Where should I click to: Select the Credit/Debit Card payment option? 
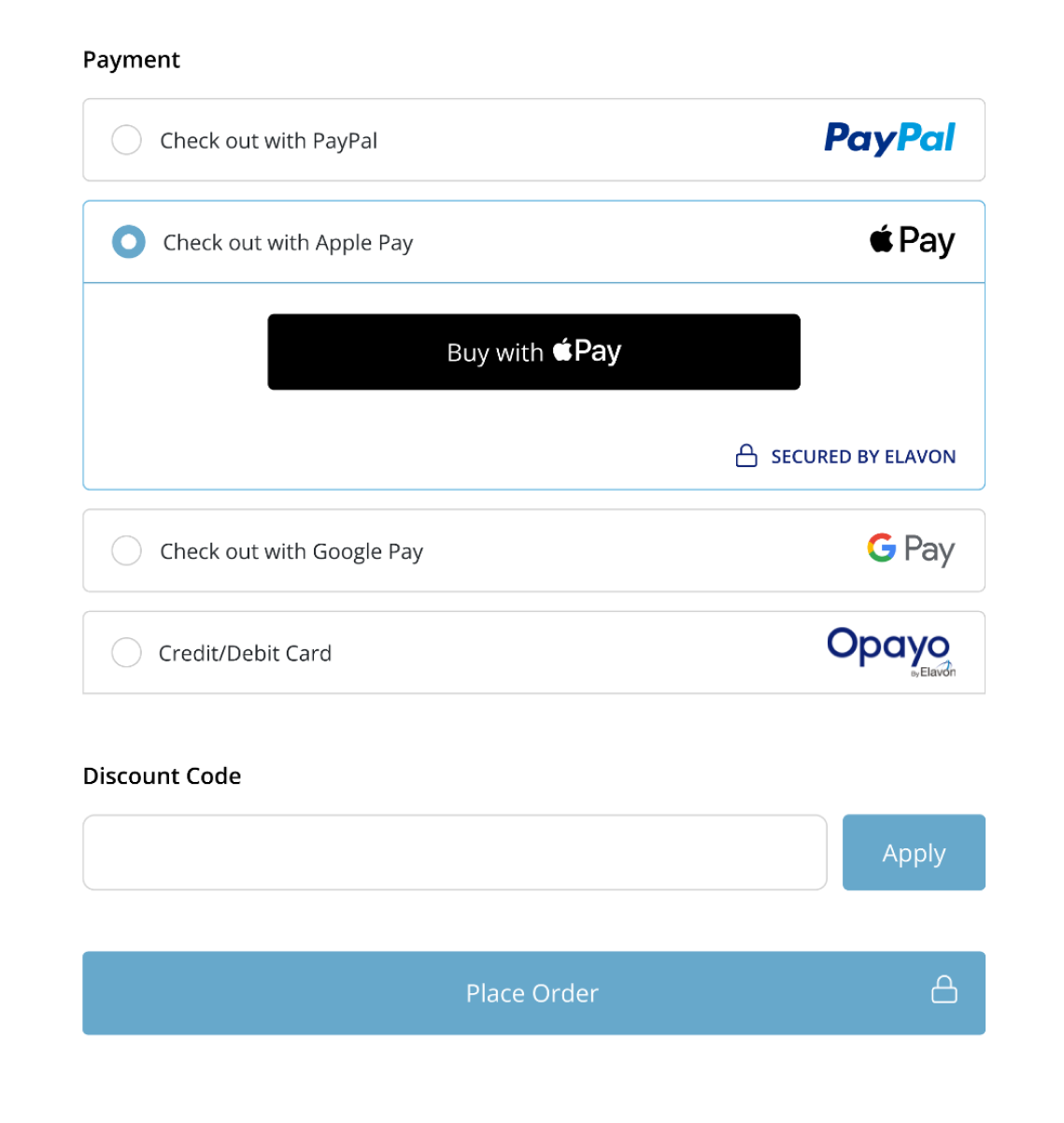point(126,652)
